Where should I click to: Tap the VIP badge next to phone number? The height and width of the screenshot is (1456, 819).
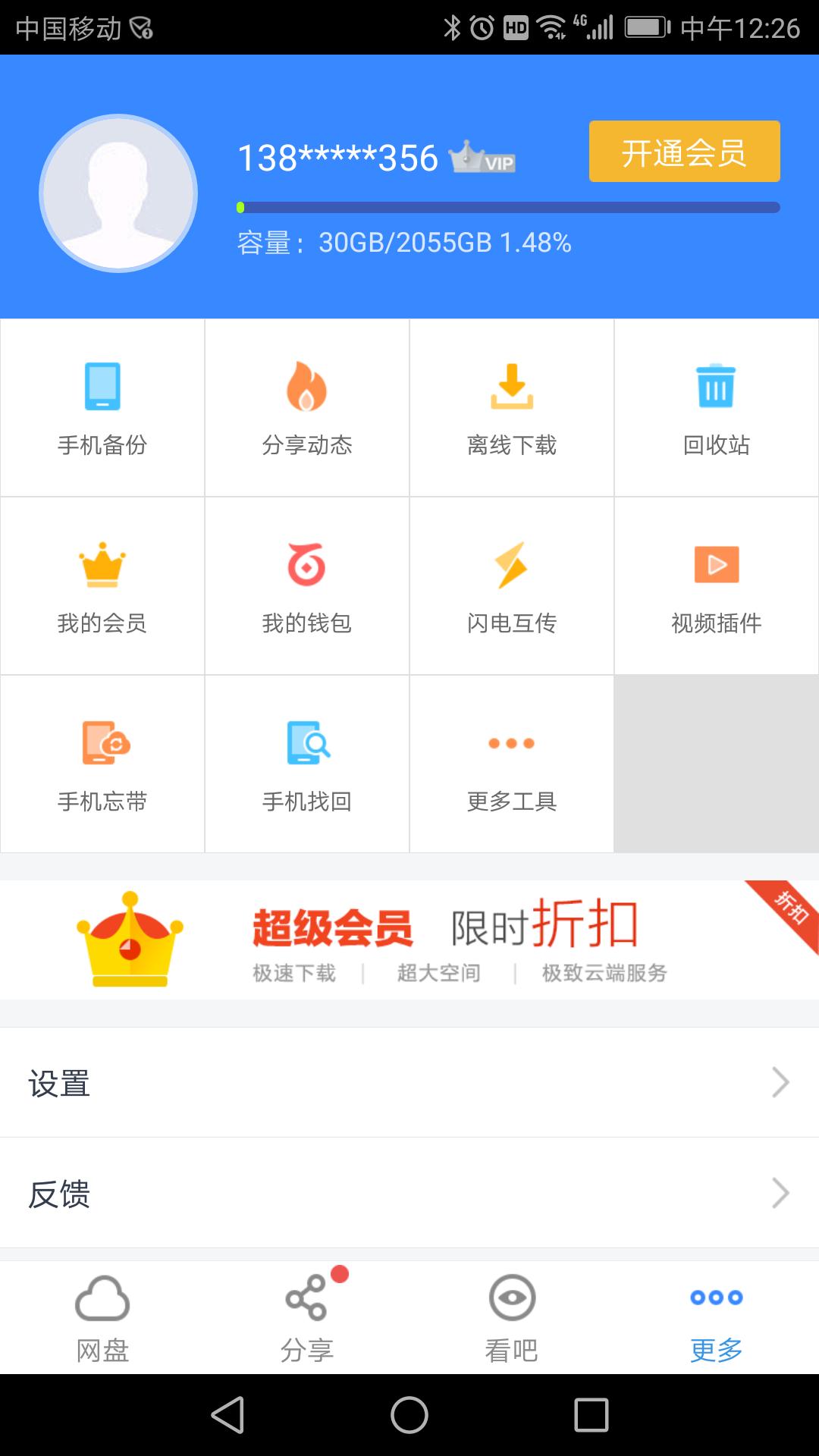(x=481, y=158)
